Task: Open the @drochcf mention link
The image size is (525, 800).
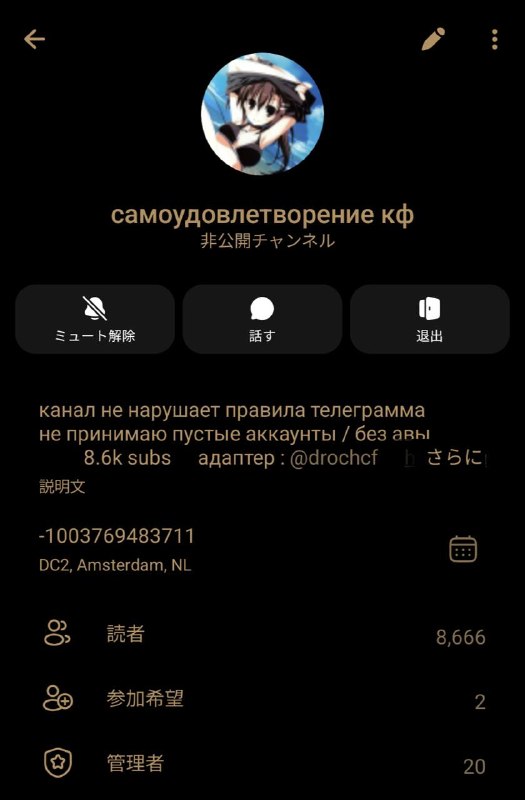Action: (334, 458)
